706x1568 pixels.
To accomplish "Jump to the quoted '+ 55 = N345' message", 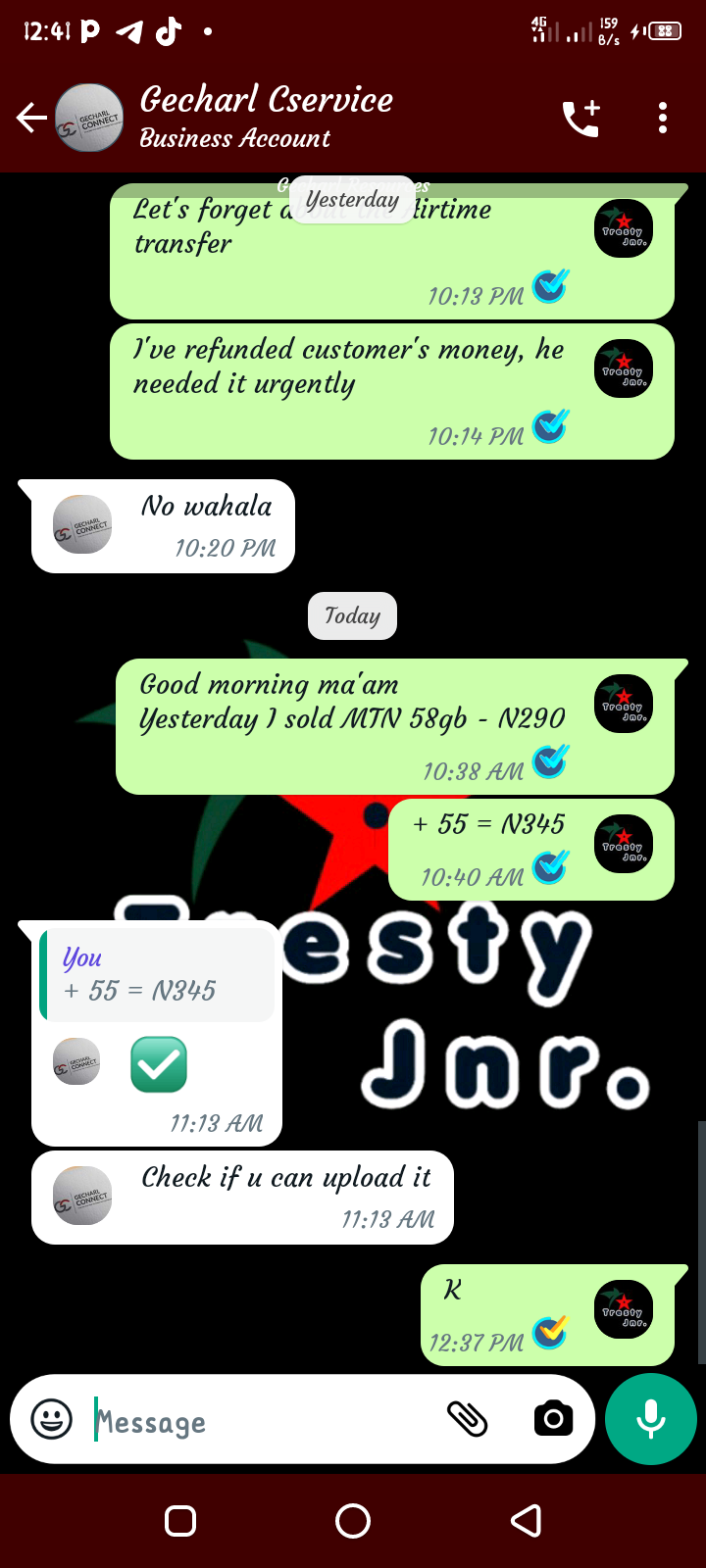I will [x=157, y=975].
